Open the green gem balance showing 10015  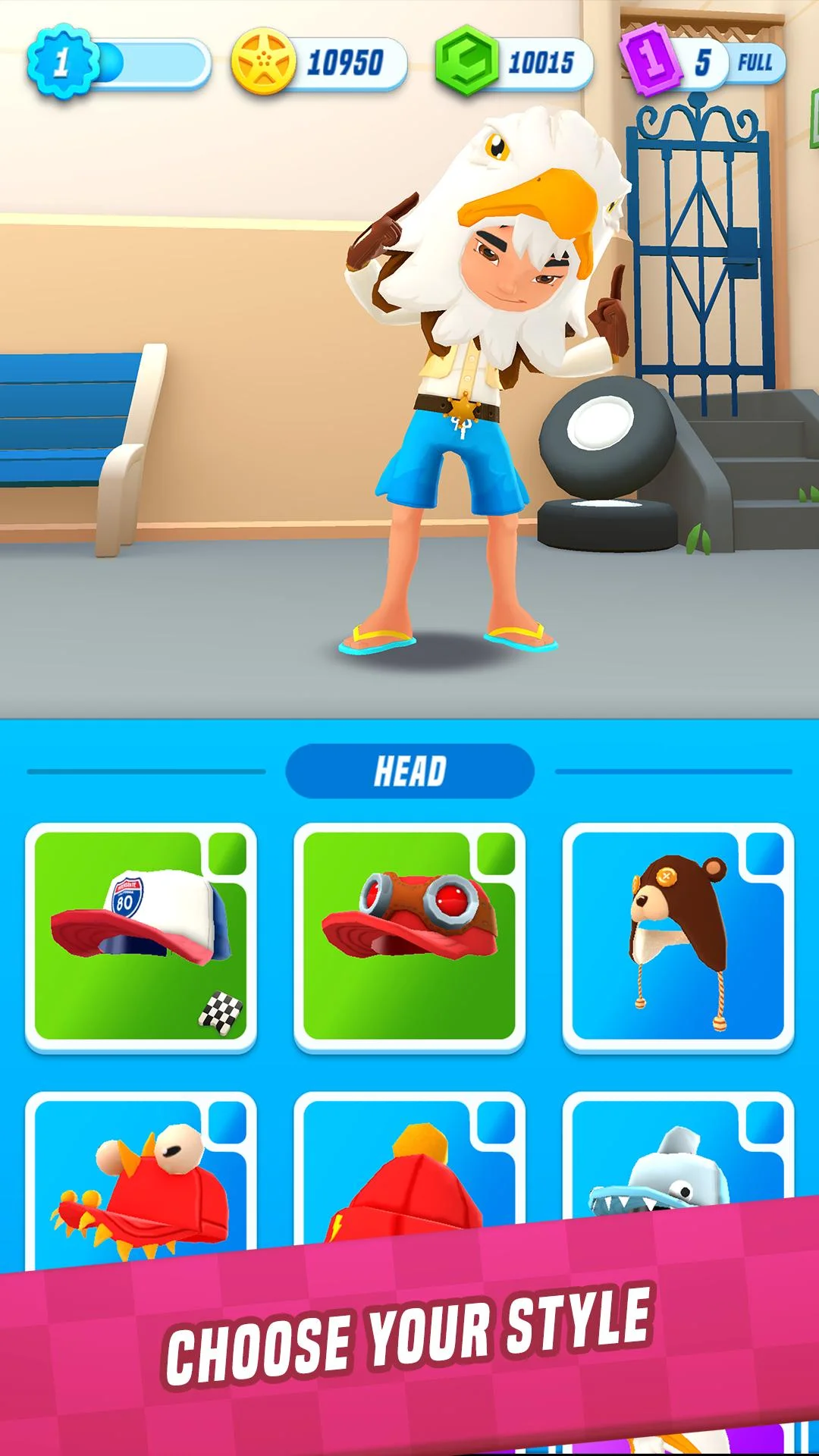tap(514, 61)
